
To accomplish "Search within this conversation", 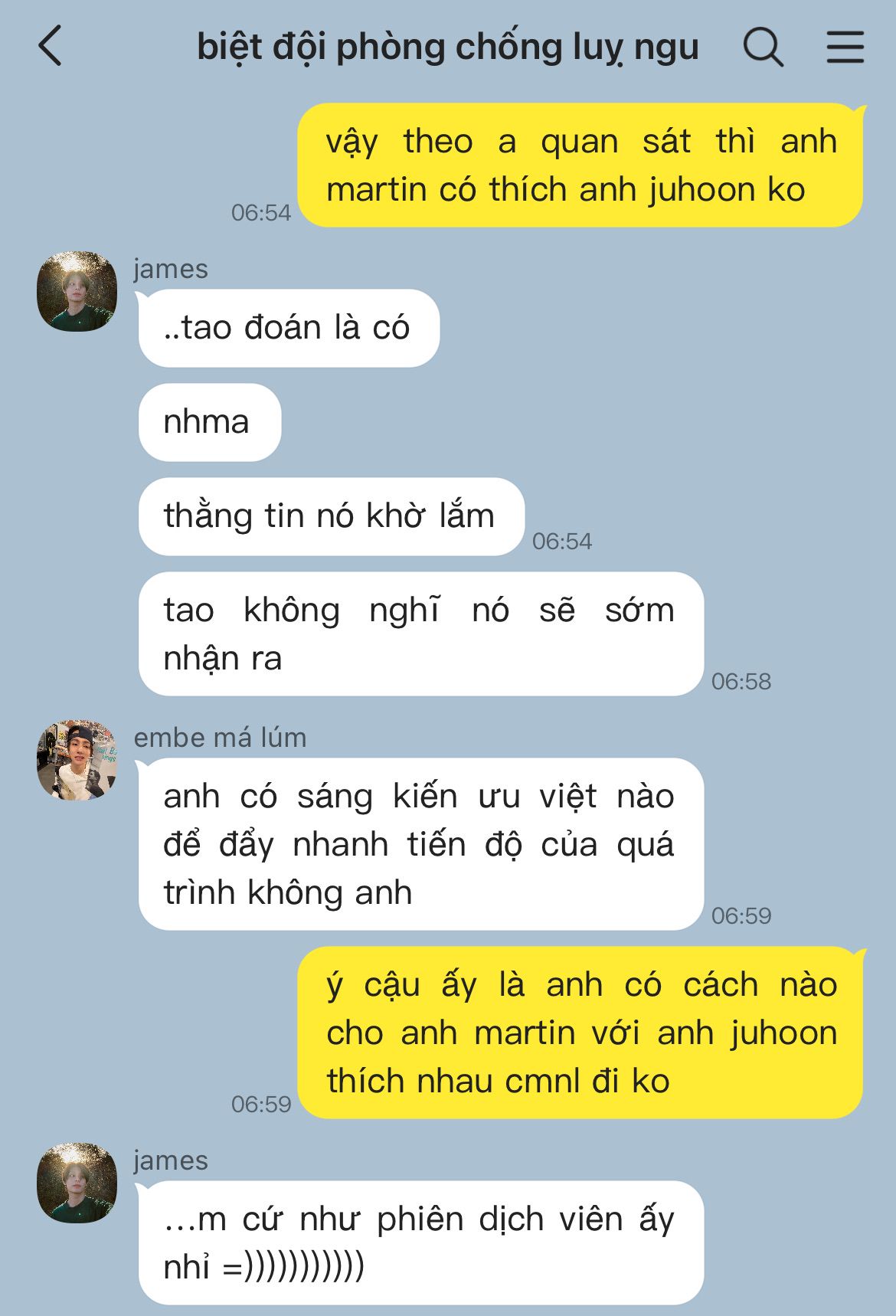I will coord(763,47).
